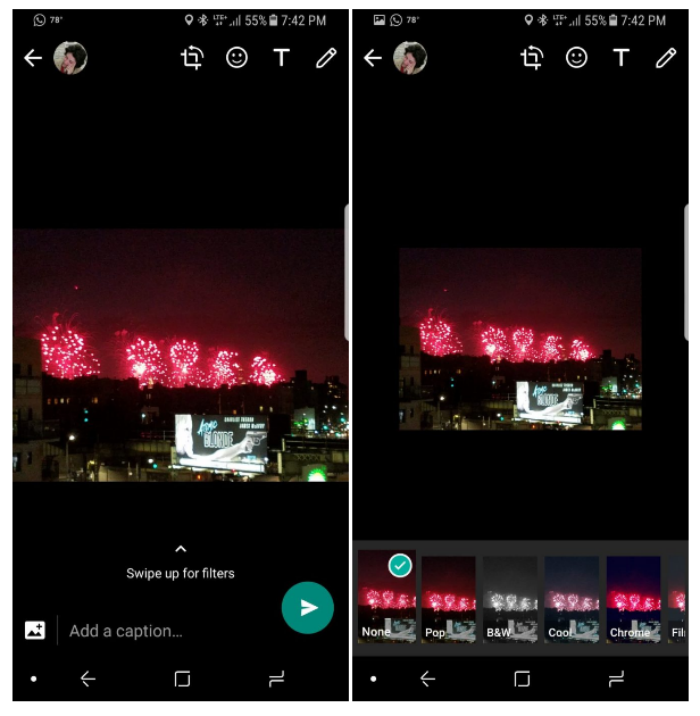This screenshot has width=700, height=716.
Task: Send the fireworks photo
Action: click(307, 607)
